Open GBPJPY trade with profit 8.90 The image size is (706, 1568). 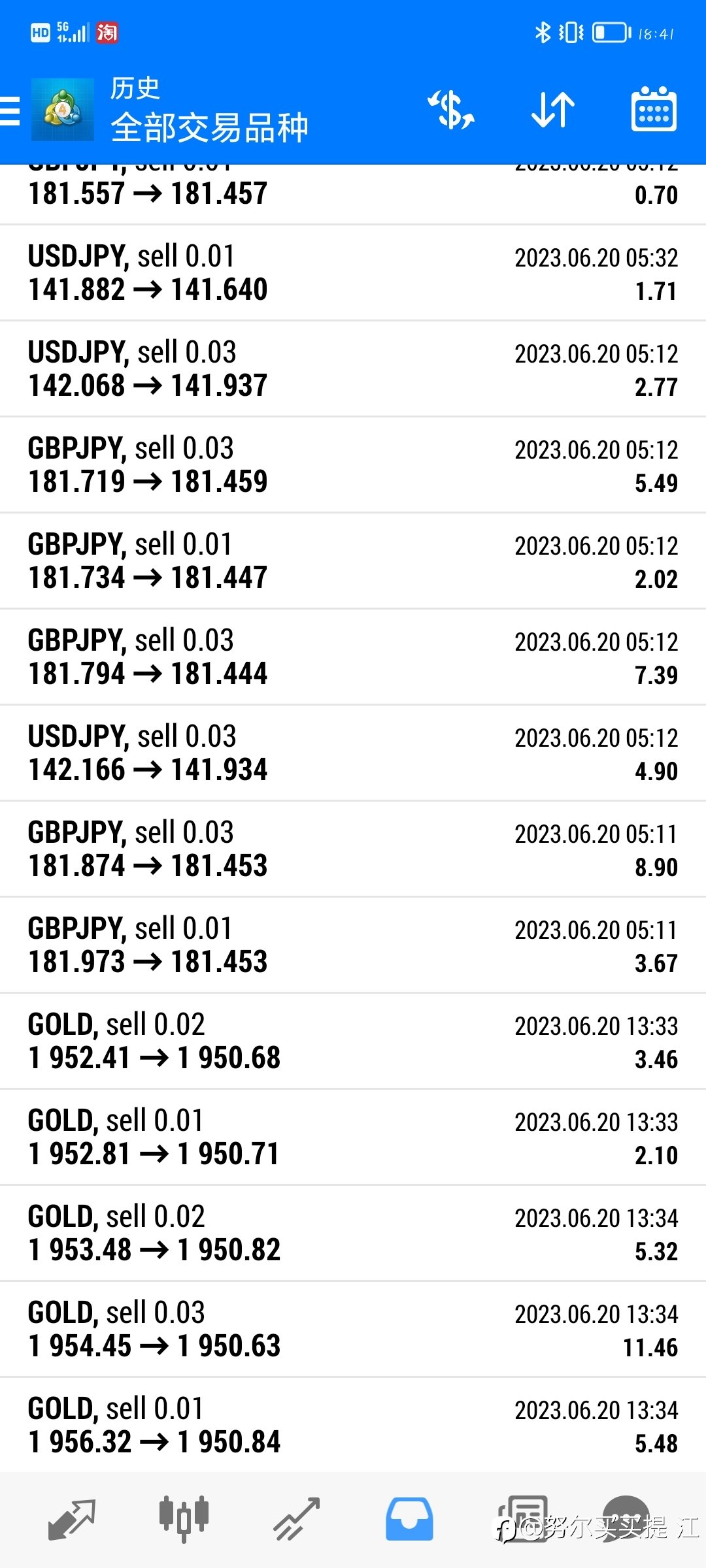pyautogui.click(x=353, y=849)
